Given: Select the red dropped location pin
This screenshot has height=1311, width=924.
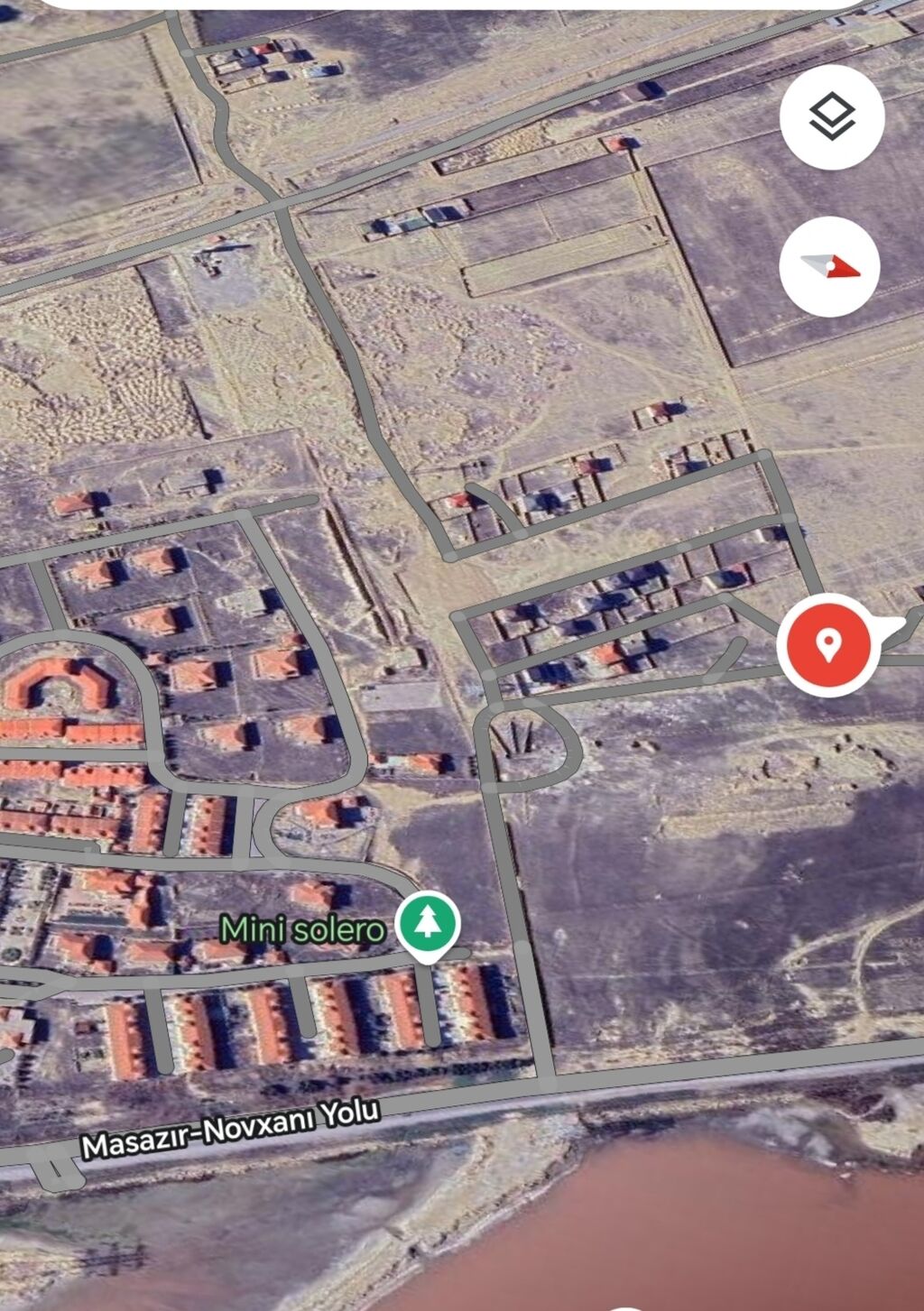Looking at the screenshot, I should 827,644.
